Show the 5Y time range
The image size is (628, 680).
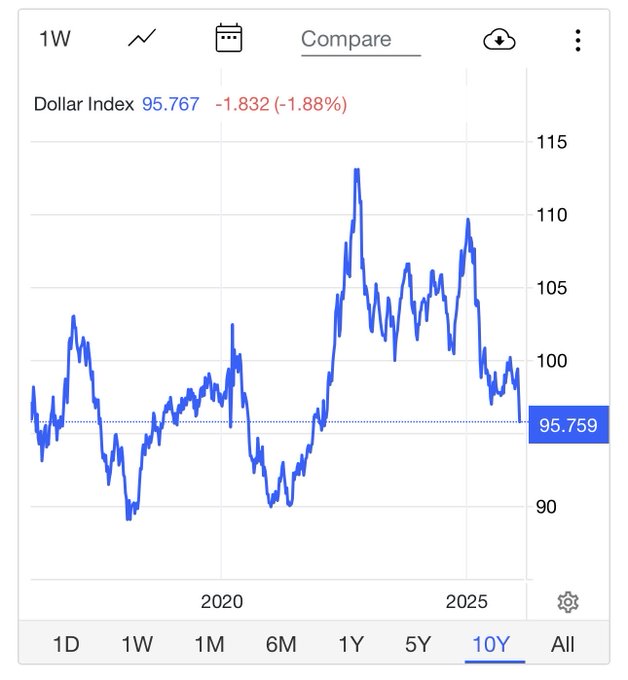[x=418, y=644]
